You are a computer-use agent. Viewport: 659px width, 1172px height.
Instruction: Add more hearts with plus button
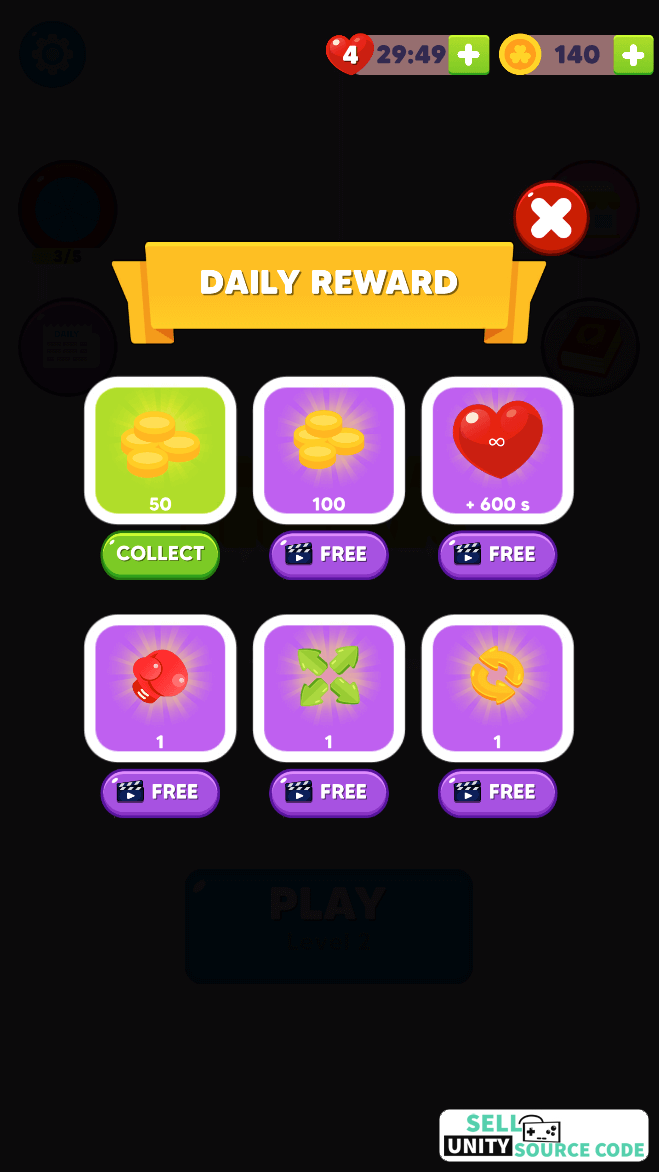point(468,54)
